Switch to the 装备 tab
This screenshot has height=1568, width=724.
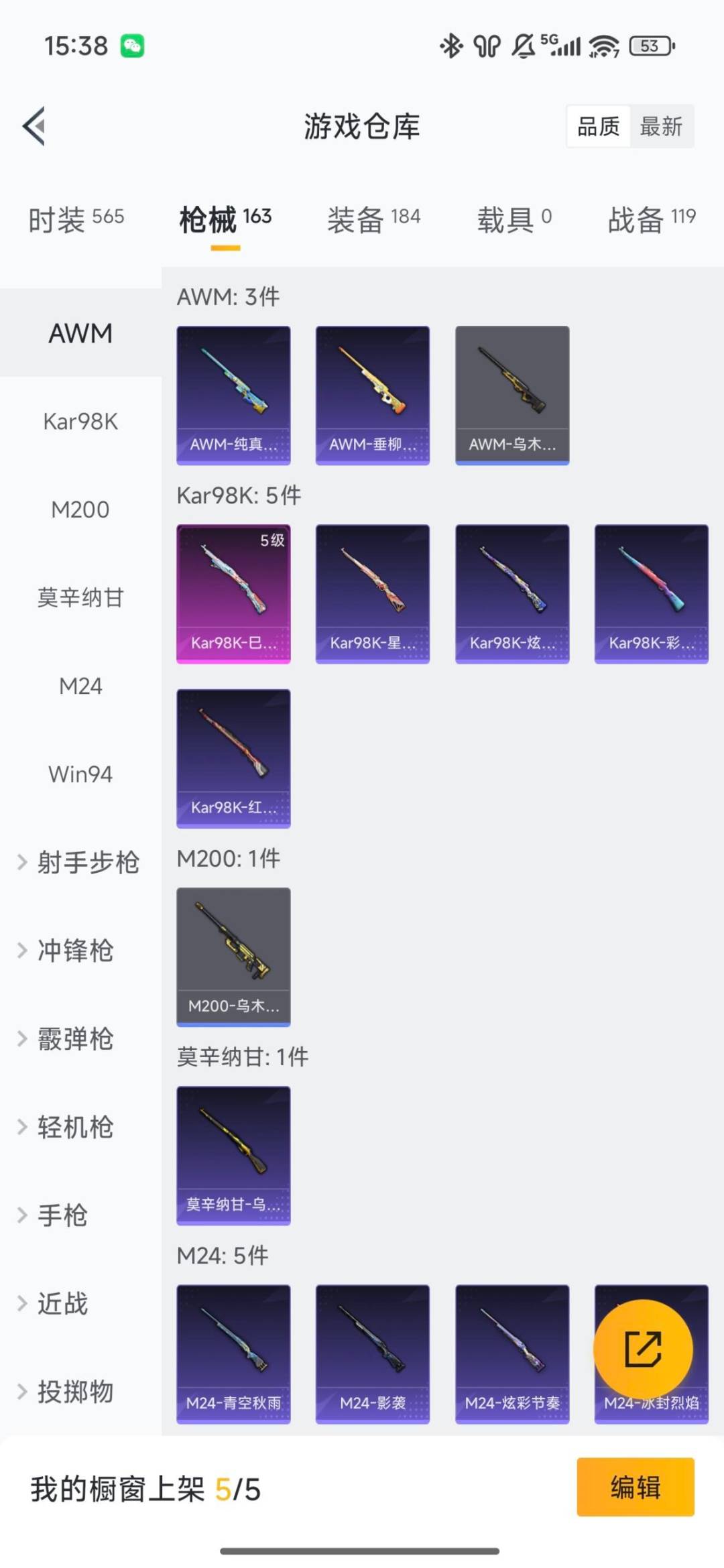coord(373,219)
